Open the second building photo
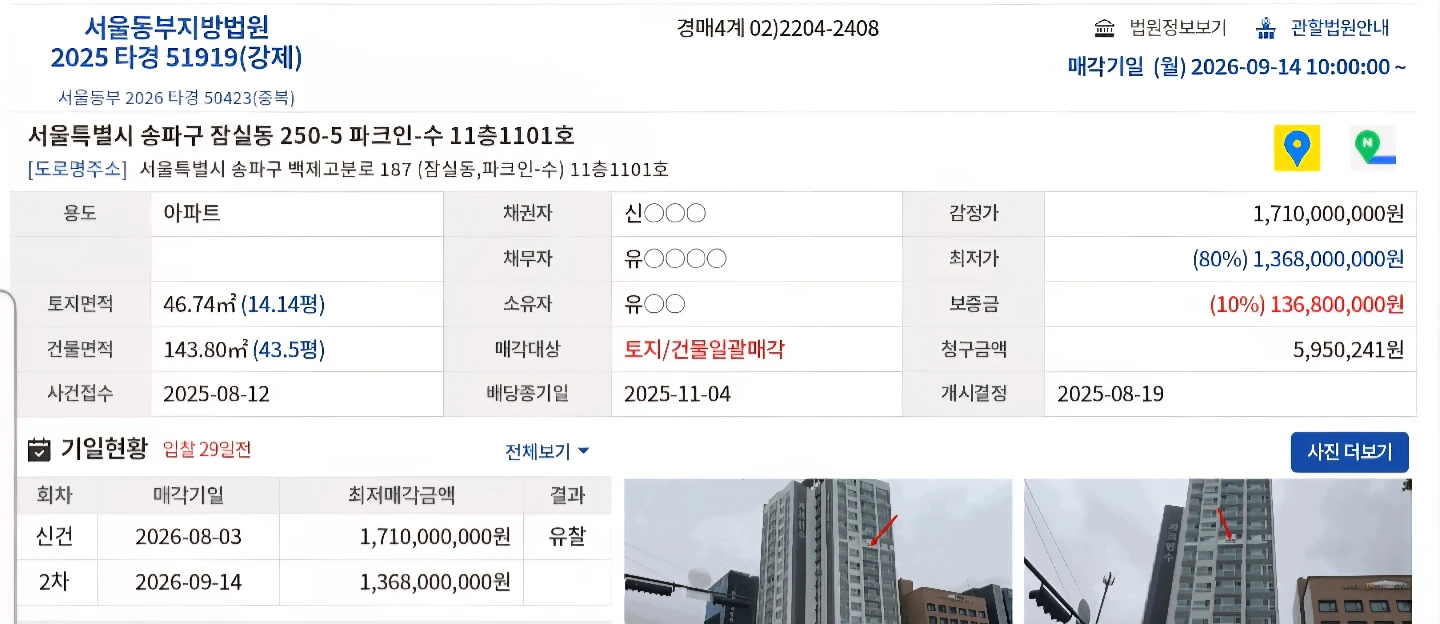The width and height of the screenshot is (1440, 624). click(1218, 551)
